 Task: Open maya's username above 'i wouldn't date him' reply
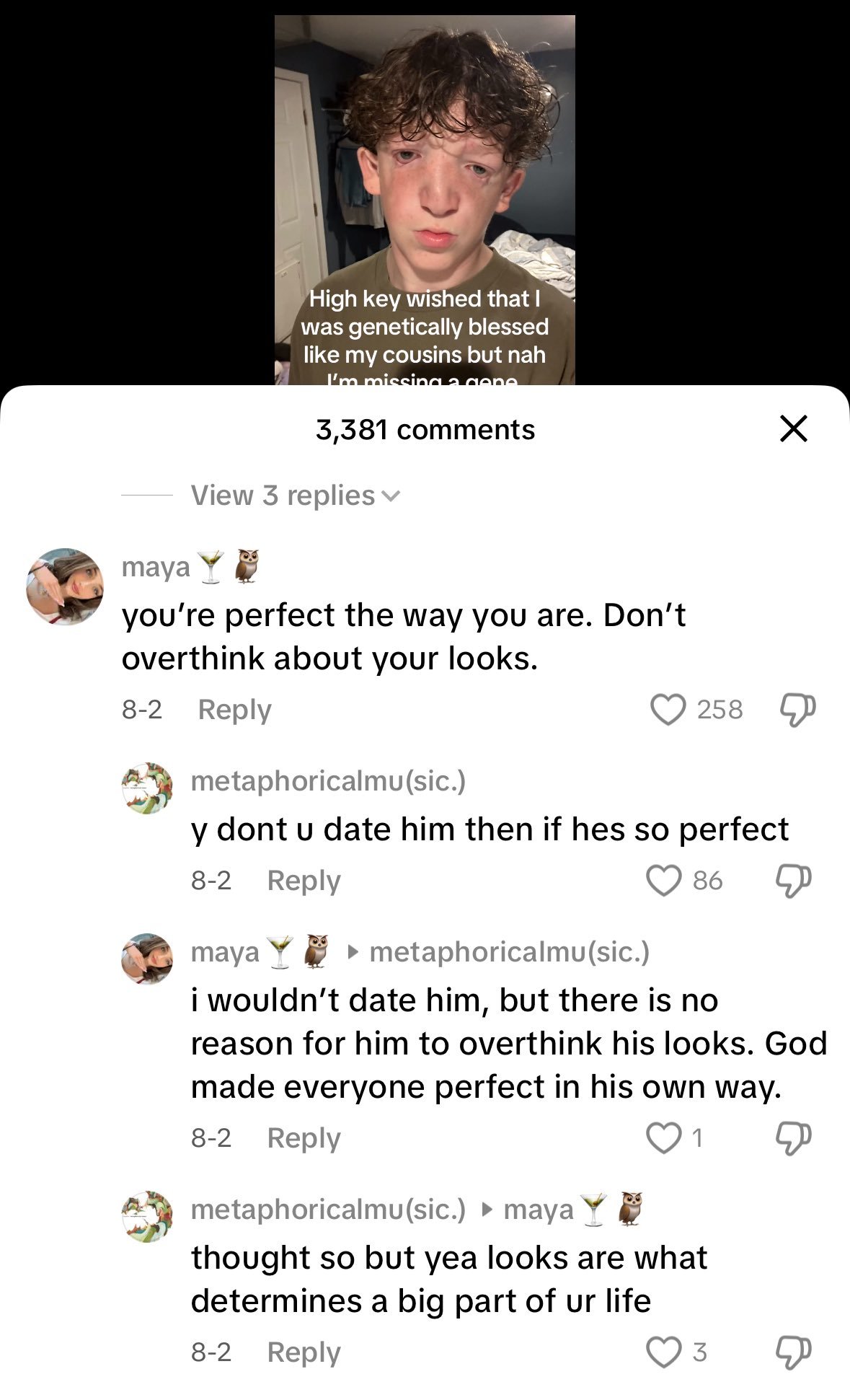pos(225,952)
